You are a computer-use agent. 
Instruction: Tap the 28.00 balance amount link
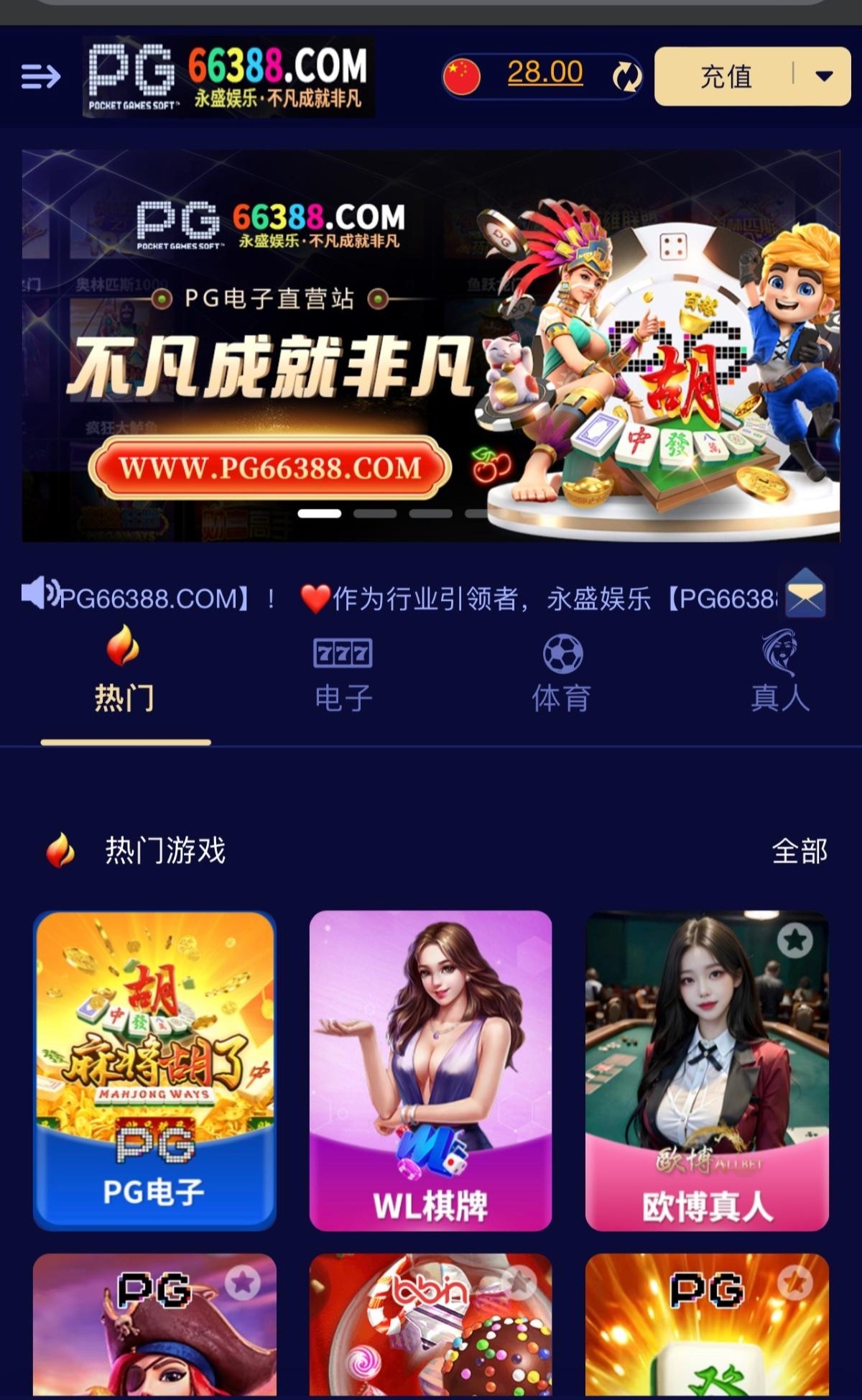[544, 73]
